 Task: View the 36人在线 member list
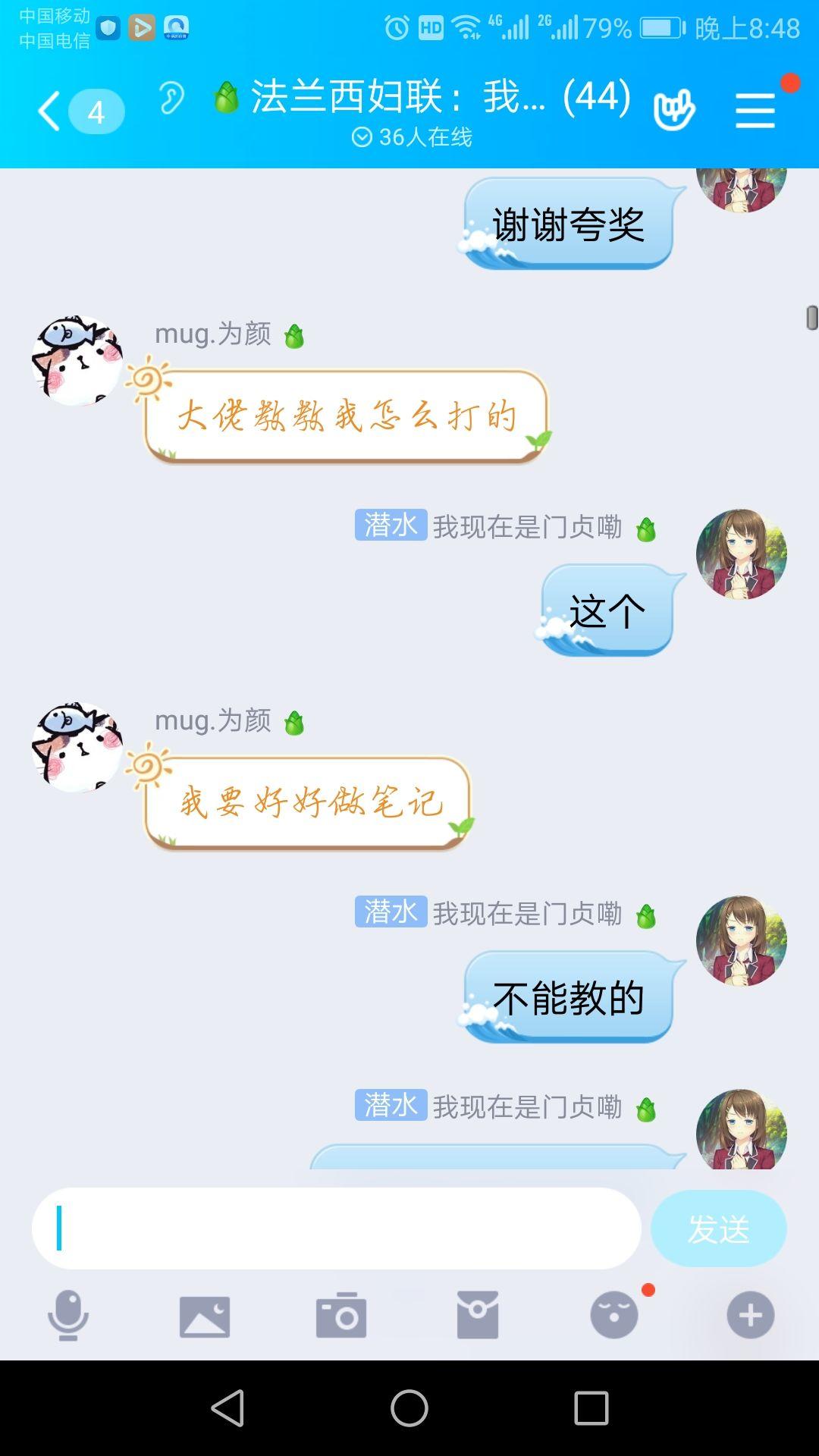click(413, 136)
